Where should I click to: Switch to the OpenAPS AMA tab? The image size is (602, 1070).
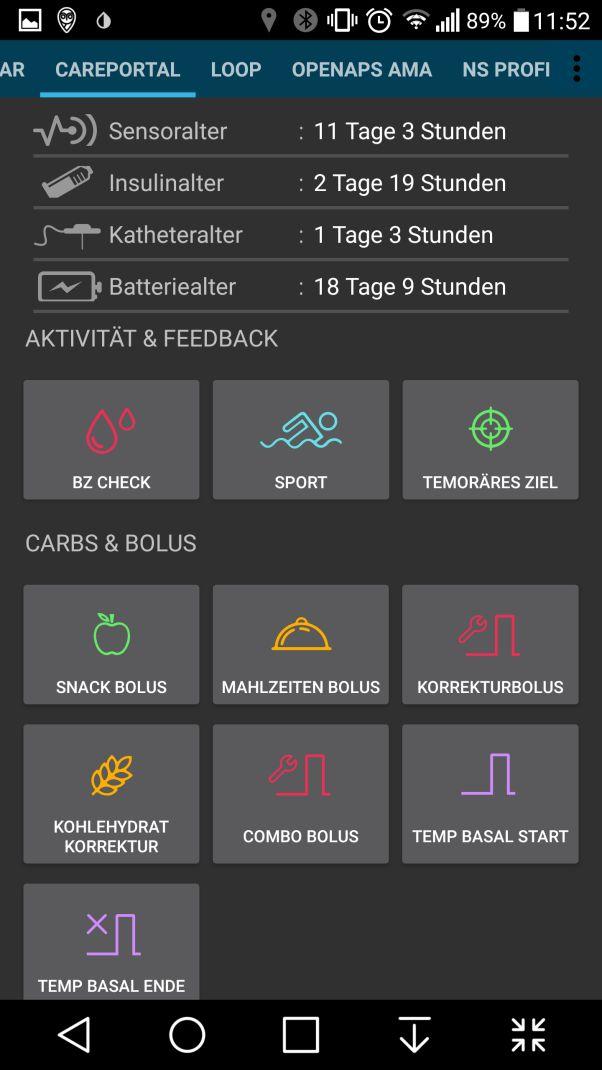coord(361,69)
